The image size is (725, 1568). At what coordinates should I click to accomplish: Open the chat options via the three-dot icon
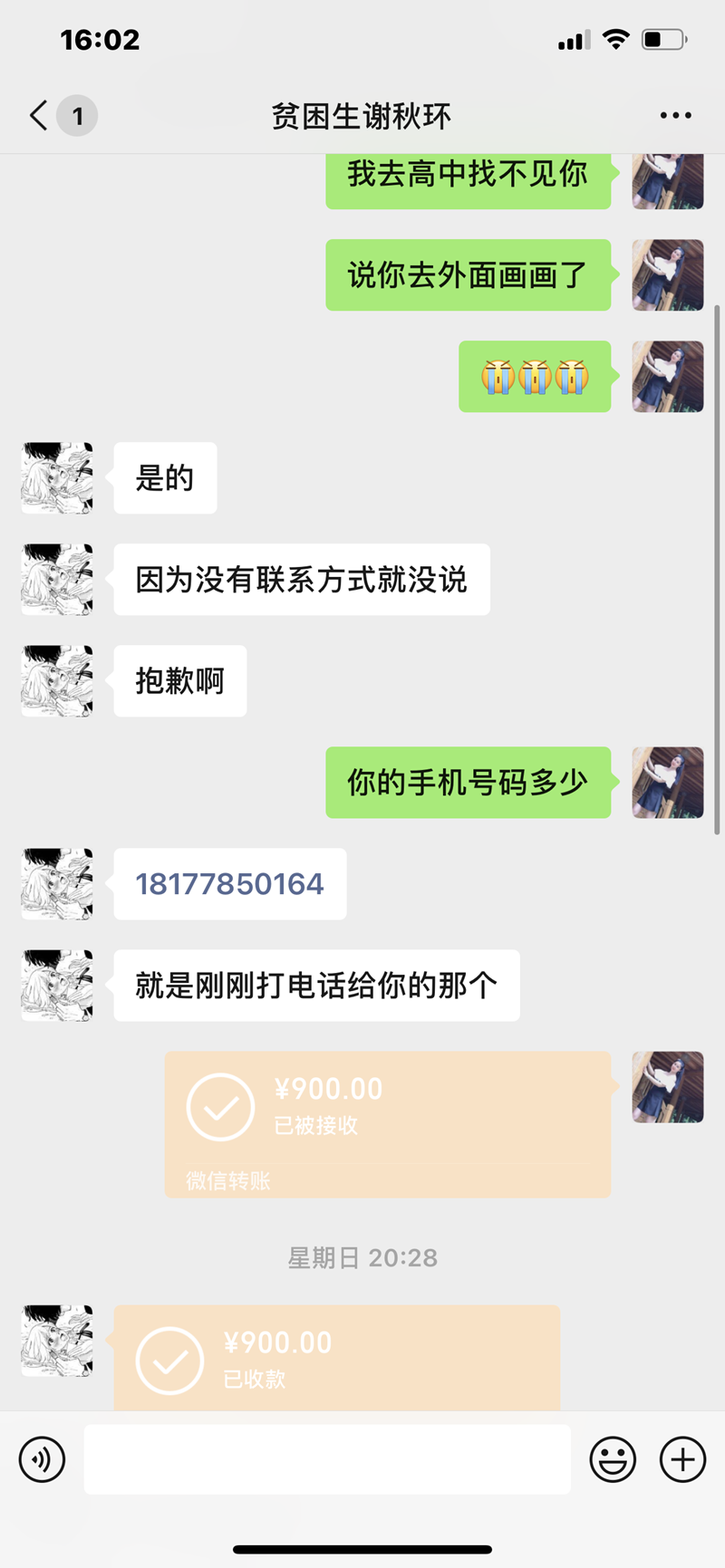click(675, 116)
